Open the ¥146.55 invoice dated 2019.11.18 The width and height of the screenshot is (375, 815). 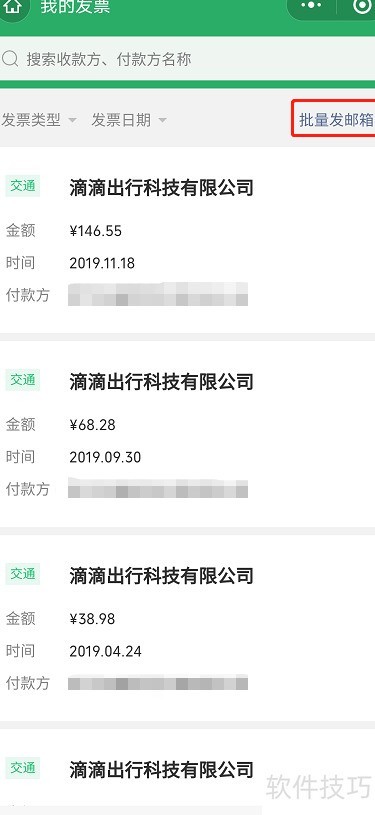(x=187, y=240)
